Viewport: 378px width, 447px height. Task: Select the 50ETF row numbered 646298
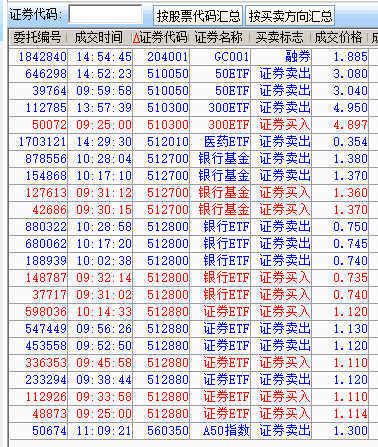tap(193, 74)
